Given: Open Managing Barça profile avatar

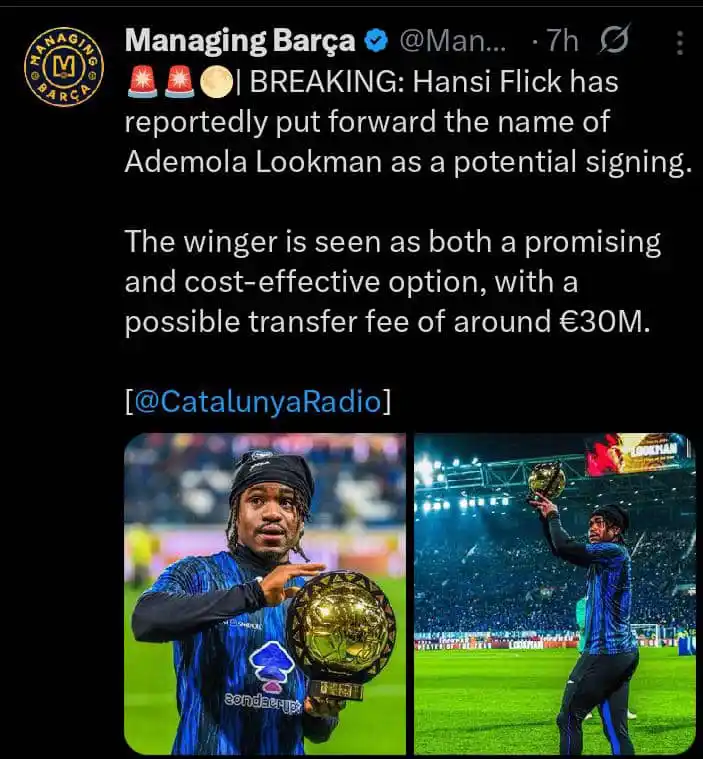Looking at the screenshot, I should (64, 65).
